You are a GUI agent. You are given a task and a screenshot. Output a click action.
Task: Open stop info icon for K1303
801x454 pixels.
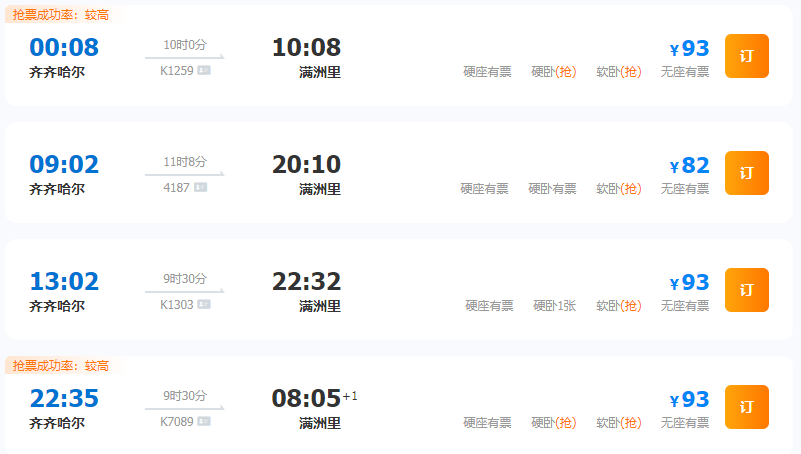(204, 305)
